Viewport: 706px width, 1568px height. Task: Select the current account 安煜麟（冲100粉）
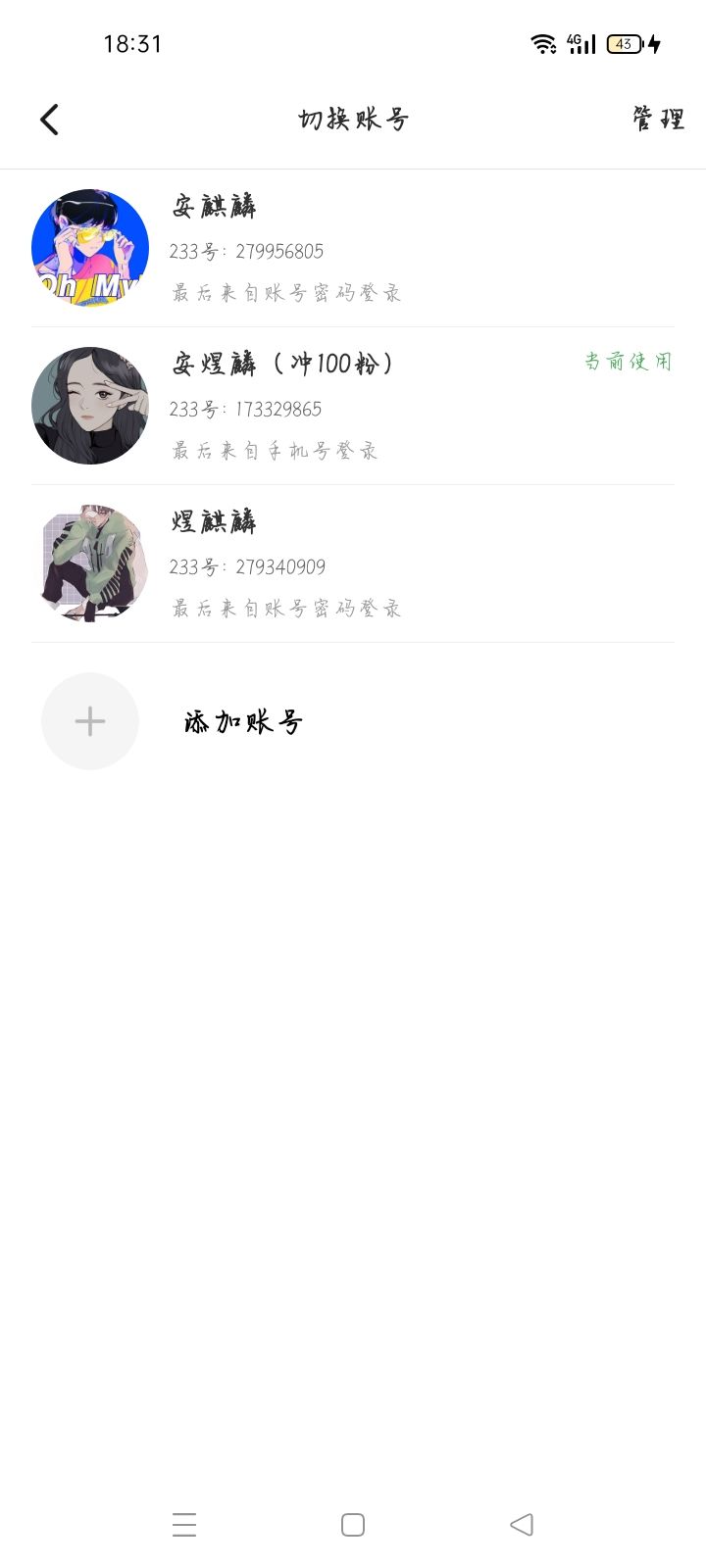tap(353, 406)
